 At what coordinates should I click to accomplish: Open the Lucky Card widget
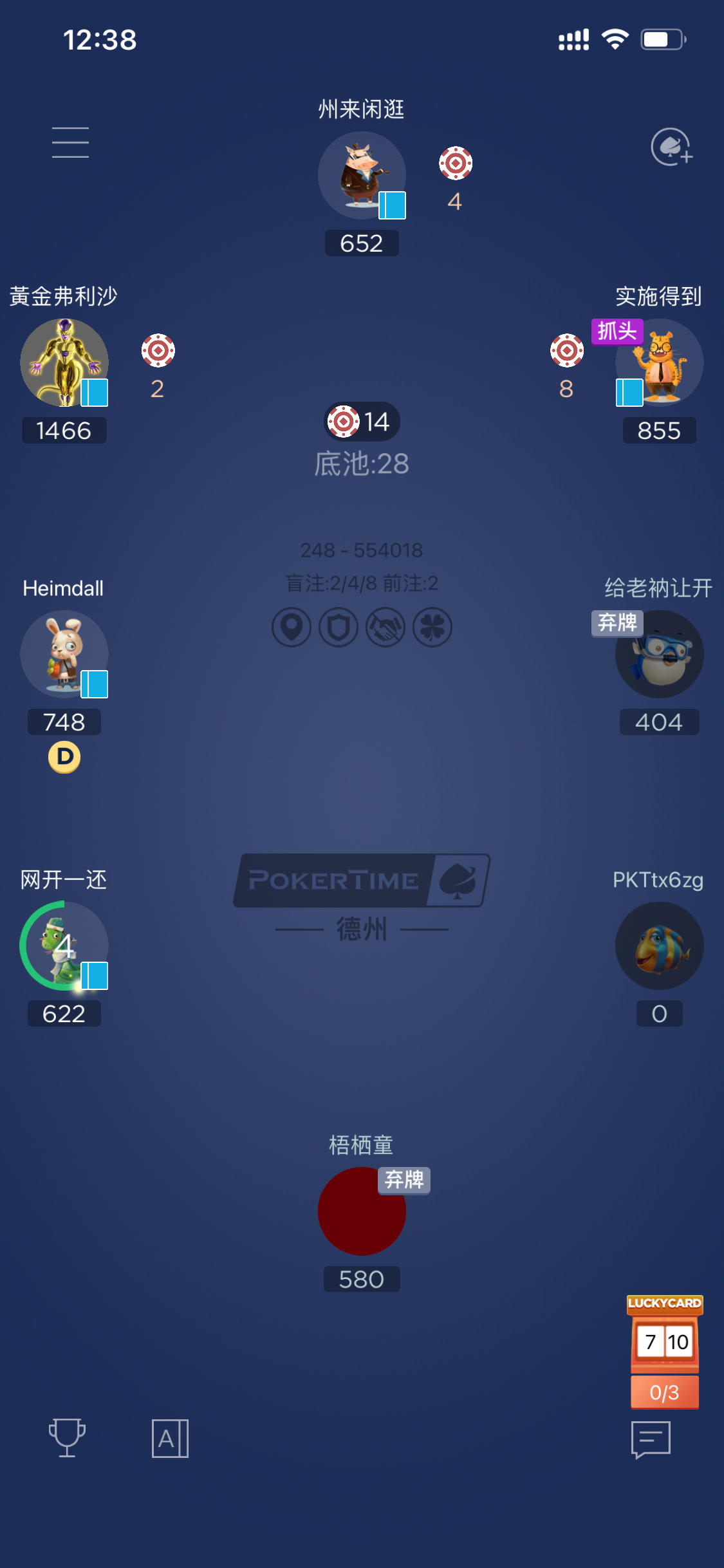664,1351
